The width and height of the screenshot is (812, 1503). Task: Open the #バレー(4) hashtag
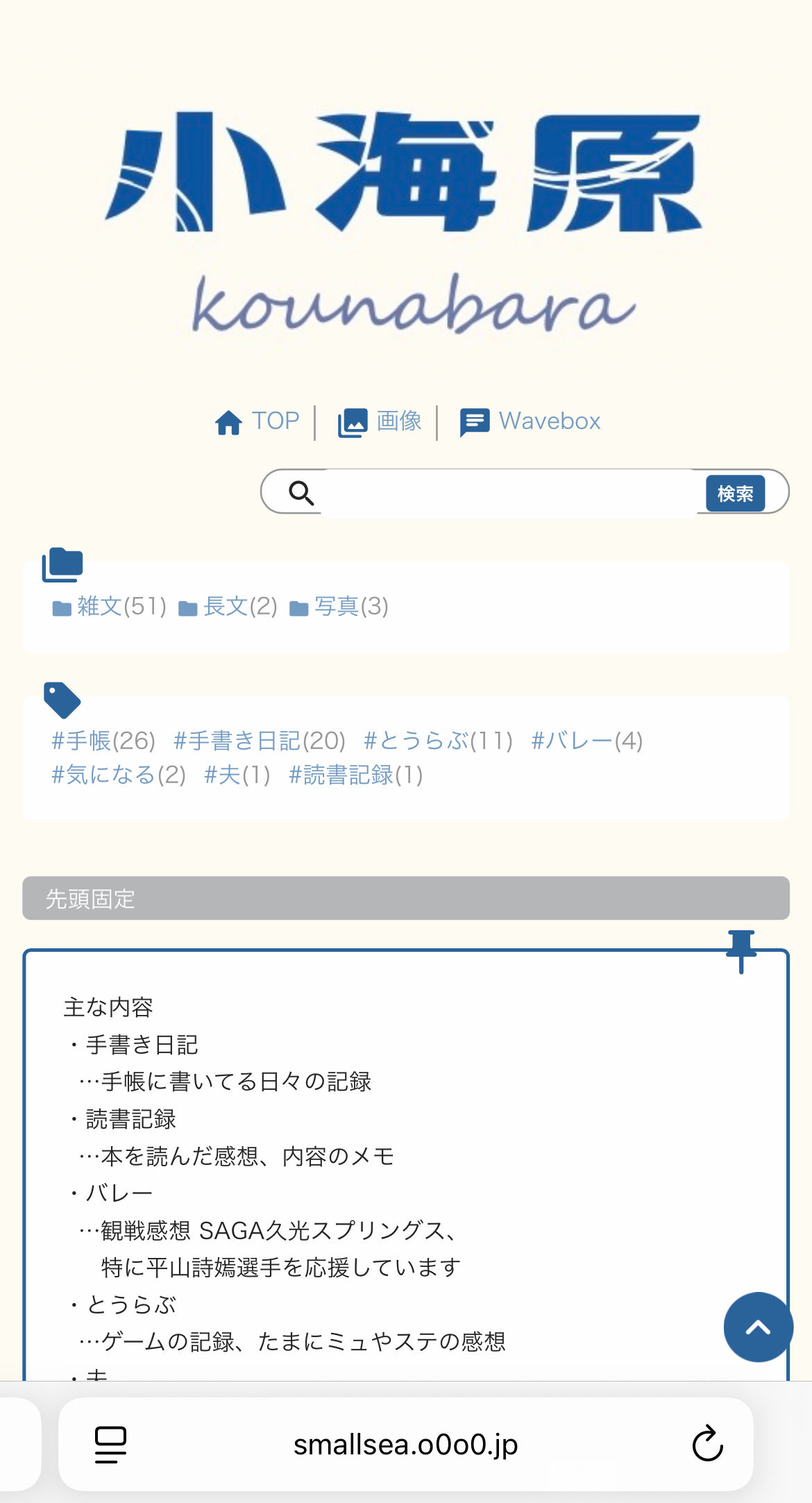pyautogui.click(x=587, y=741)
